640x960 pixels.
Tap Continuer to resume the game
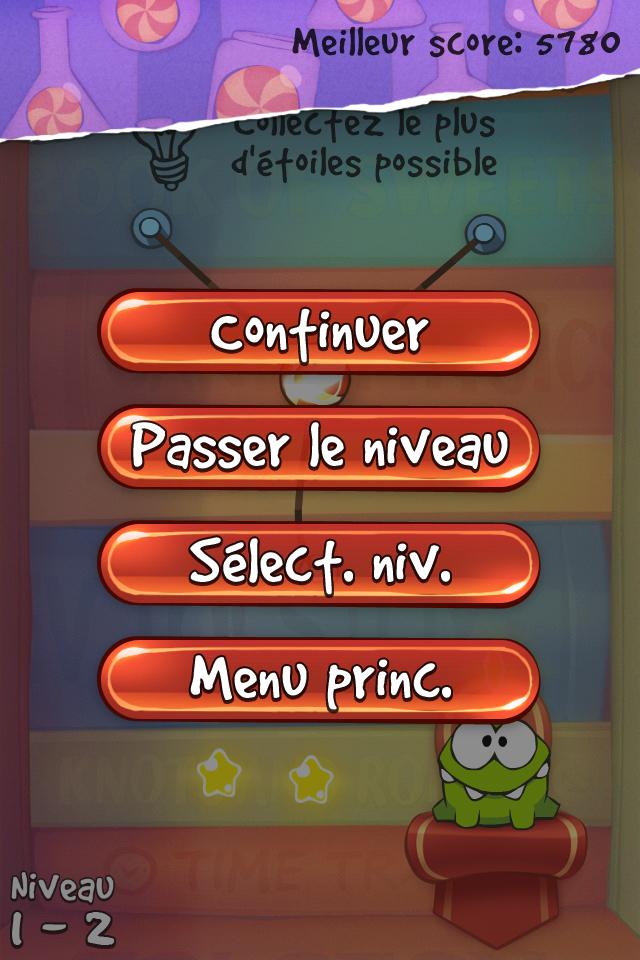tap(319, 333)
